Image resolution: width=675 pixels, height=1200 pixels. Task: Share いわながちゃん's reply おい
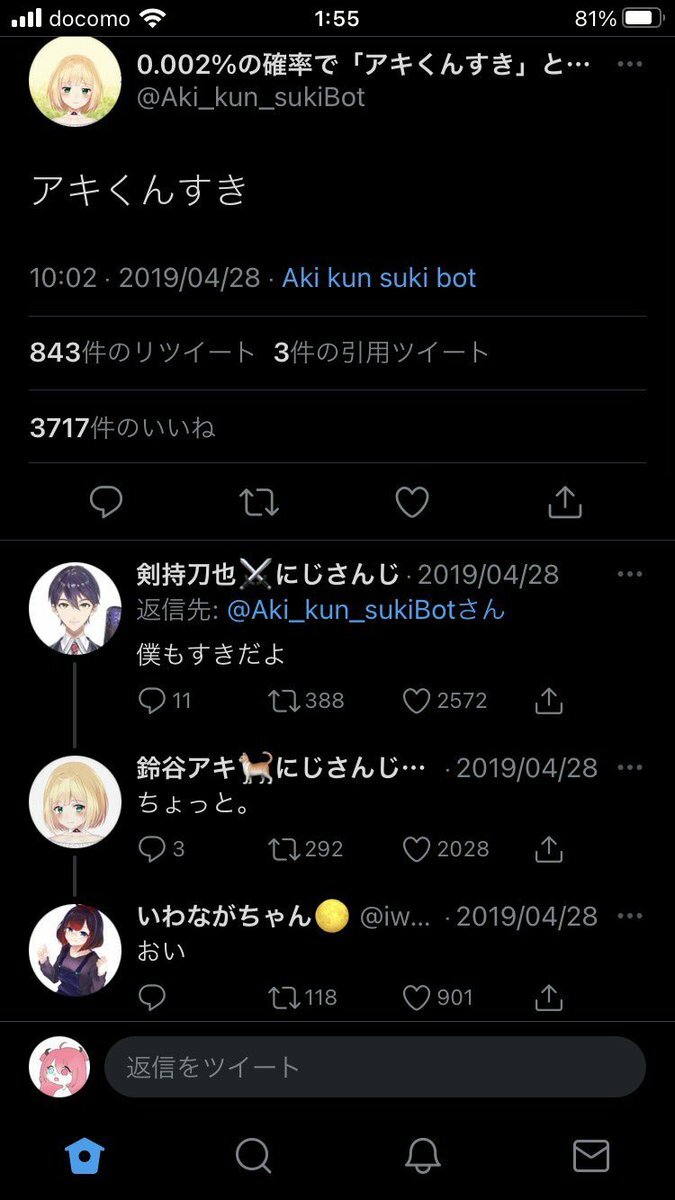pos(549,997)
